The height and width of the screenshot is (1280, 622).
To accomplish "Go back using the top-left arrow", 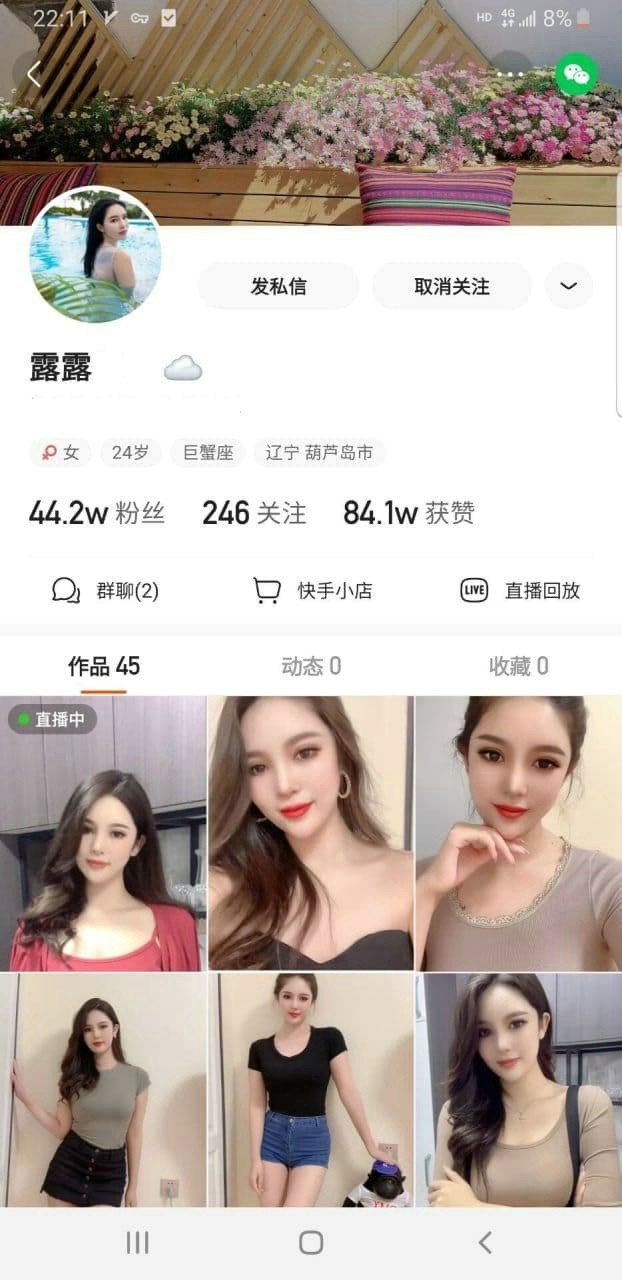I will 34,74.
